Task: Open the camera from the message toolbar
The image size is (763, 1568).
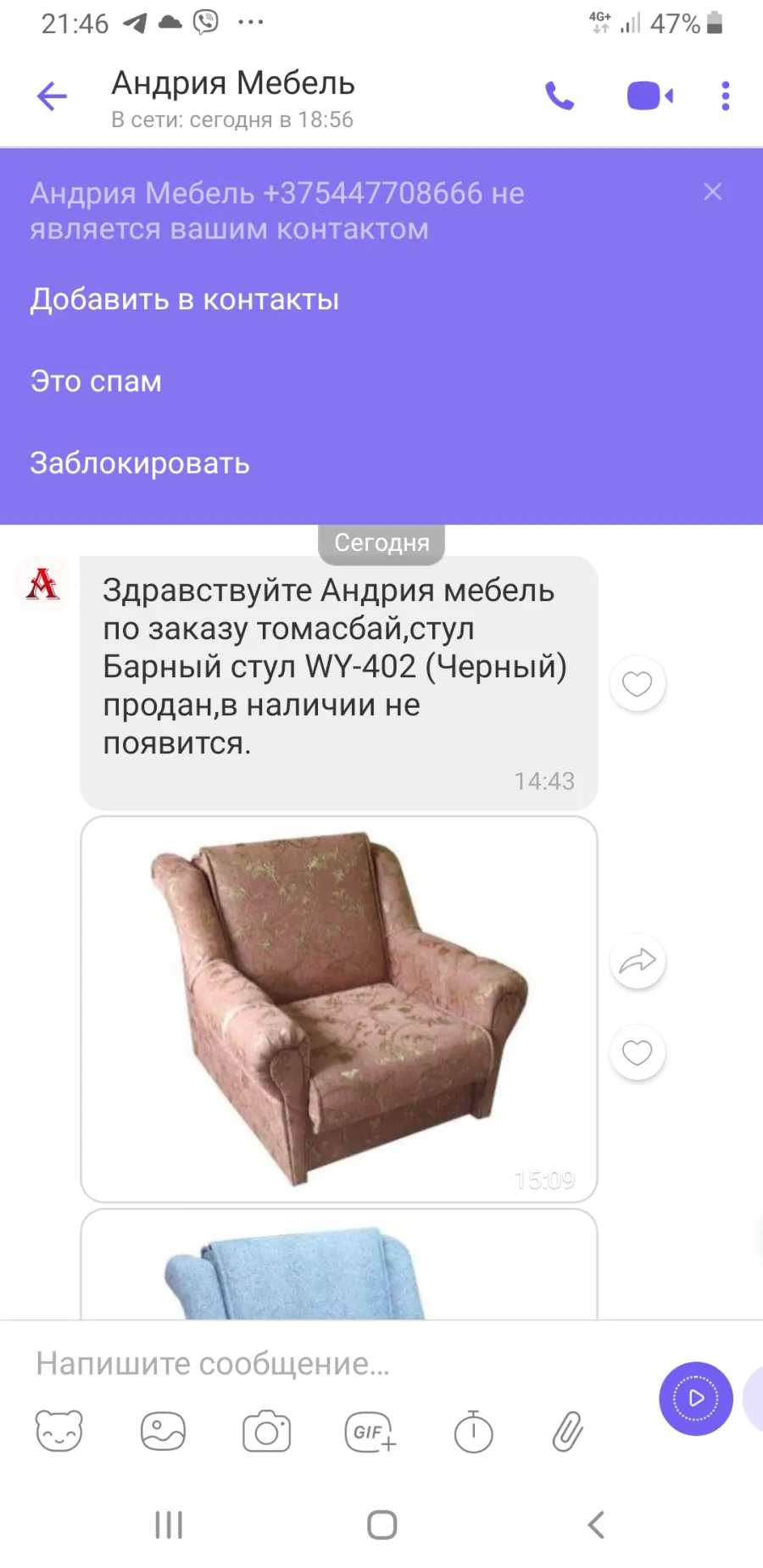Action: coord(267,1432)
